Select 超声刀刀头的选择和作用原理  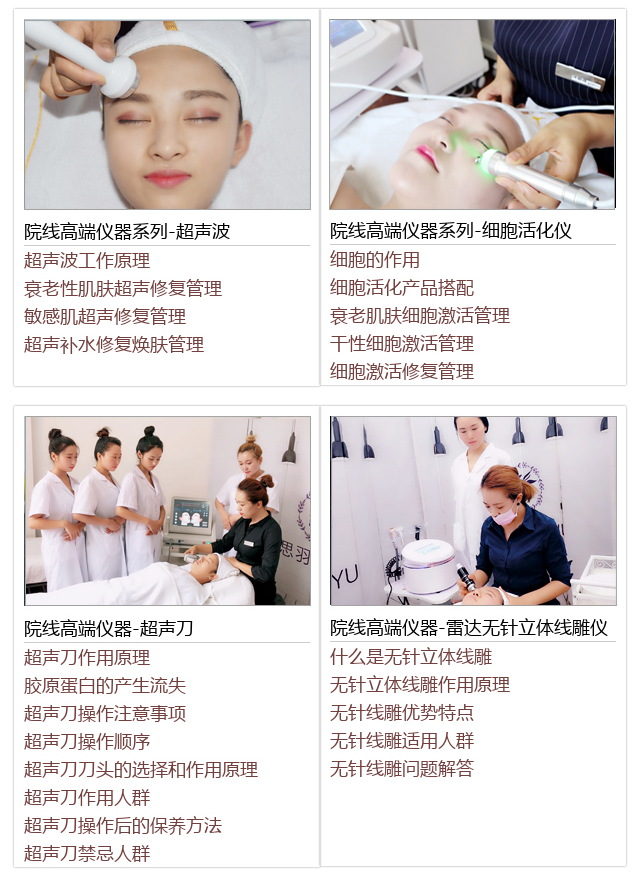coord(141,770)
